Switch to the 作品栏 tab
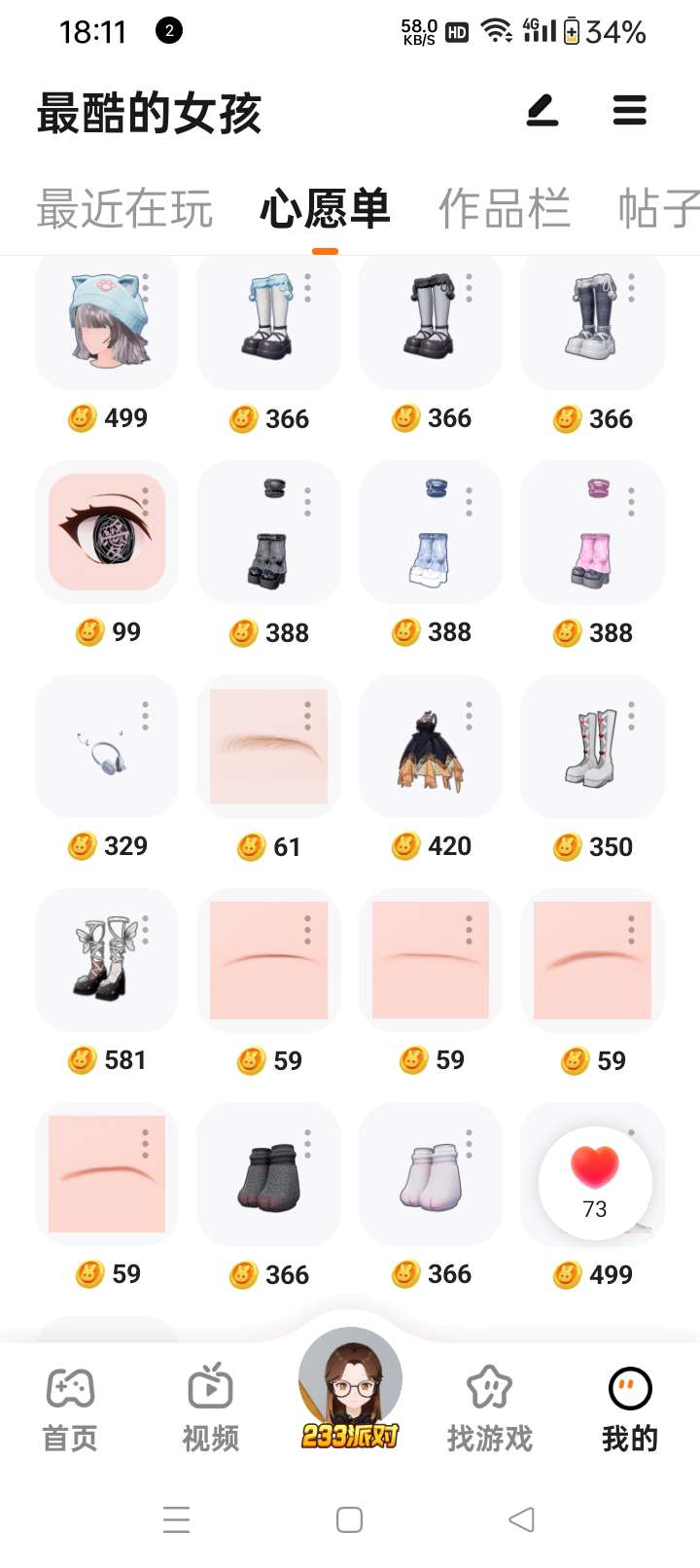The image size is (700, 1568). coord(504,209)
